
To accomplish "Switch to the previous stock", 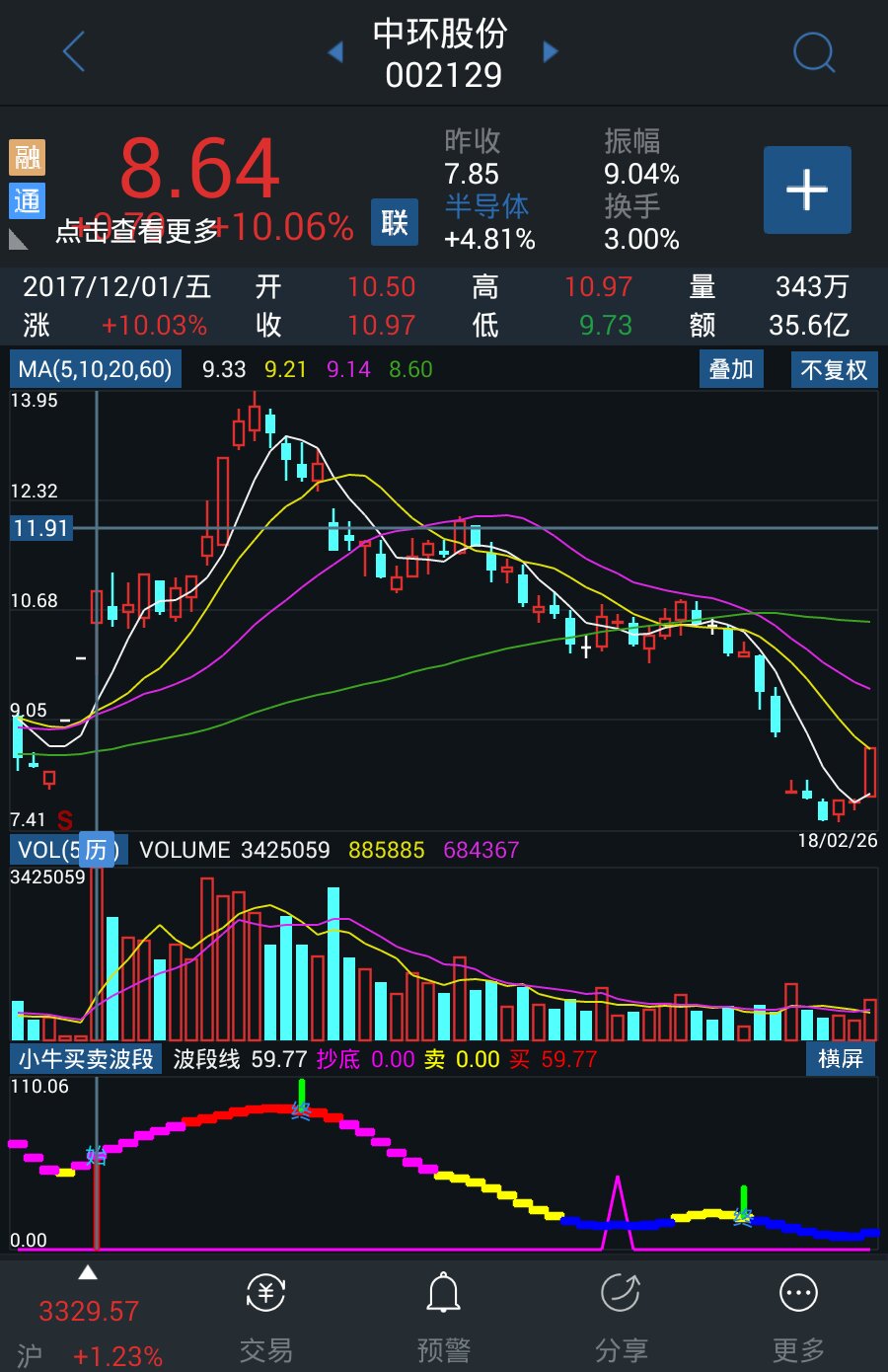I will [335, 52].
